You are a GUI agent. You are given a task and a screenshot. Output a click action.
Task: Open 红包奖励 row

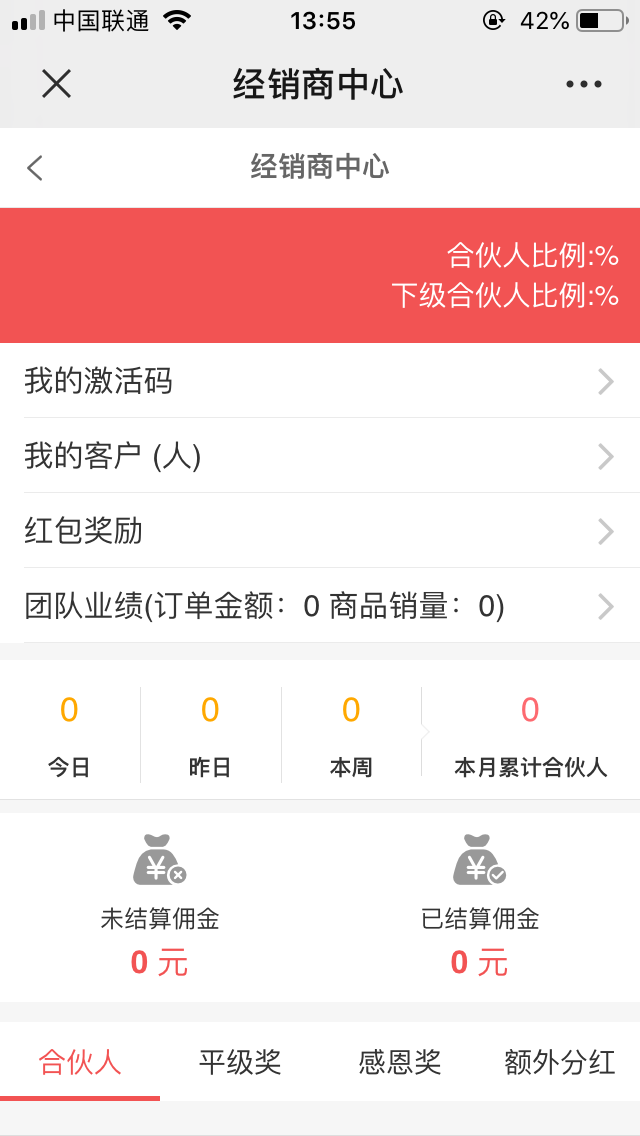pos(320,531)
